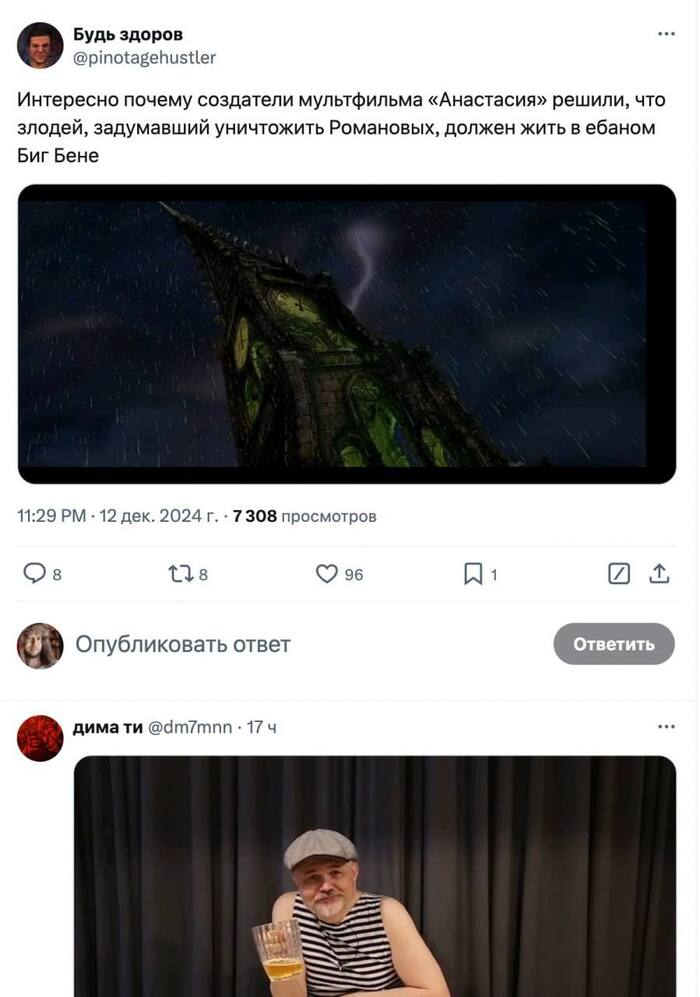Screen dimensions: 700x997
Task: Open the @pinotagehustler profile avatar
Action: (x=41, y=45)
